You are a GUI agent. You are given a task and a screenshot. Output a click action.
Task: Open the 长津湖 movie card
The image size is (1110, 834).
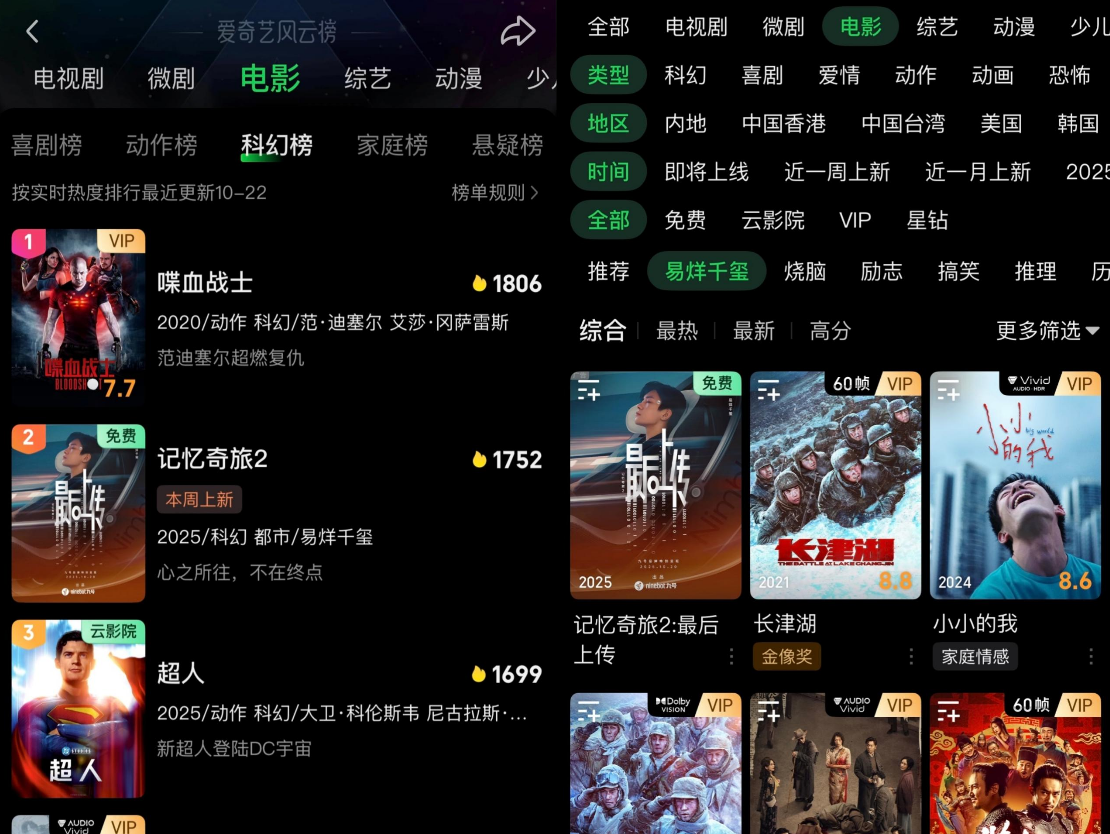835,486
